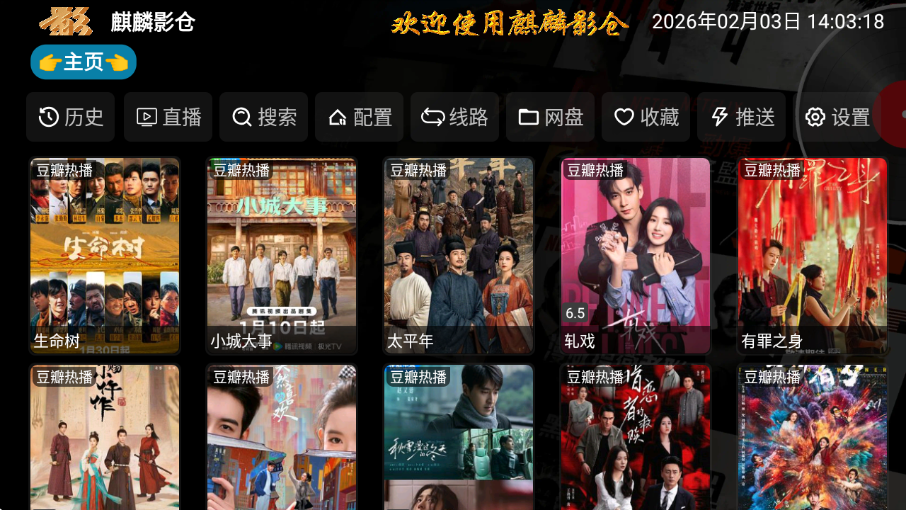Image resolution: width=906 pixels, height=510 pixels.
Task: Open the 推送 push feature
Action: pos(742,117)
